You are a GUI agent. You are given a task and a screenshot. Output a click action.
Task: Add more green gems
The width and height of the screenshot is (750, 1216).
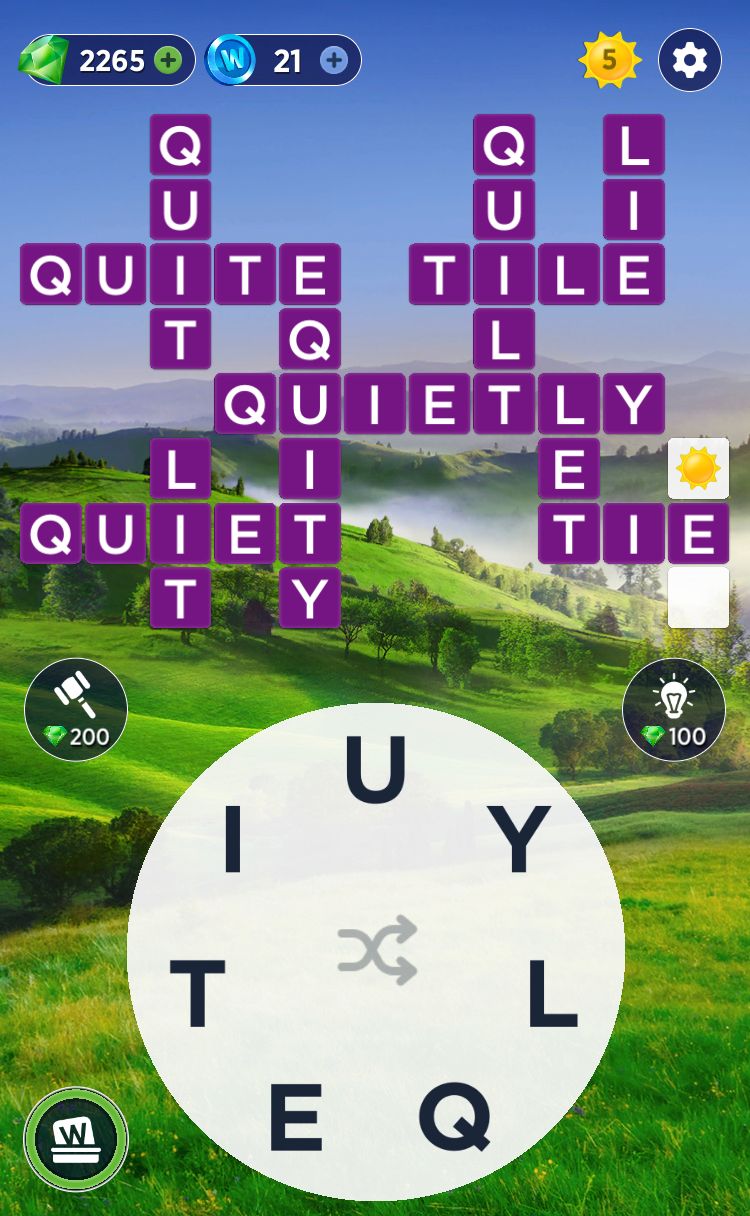[168, 61]
